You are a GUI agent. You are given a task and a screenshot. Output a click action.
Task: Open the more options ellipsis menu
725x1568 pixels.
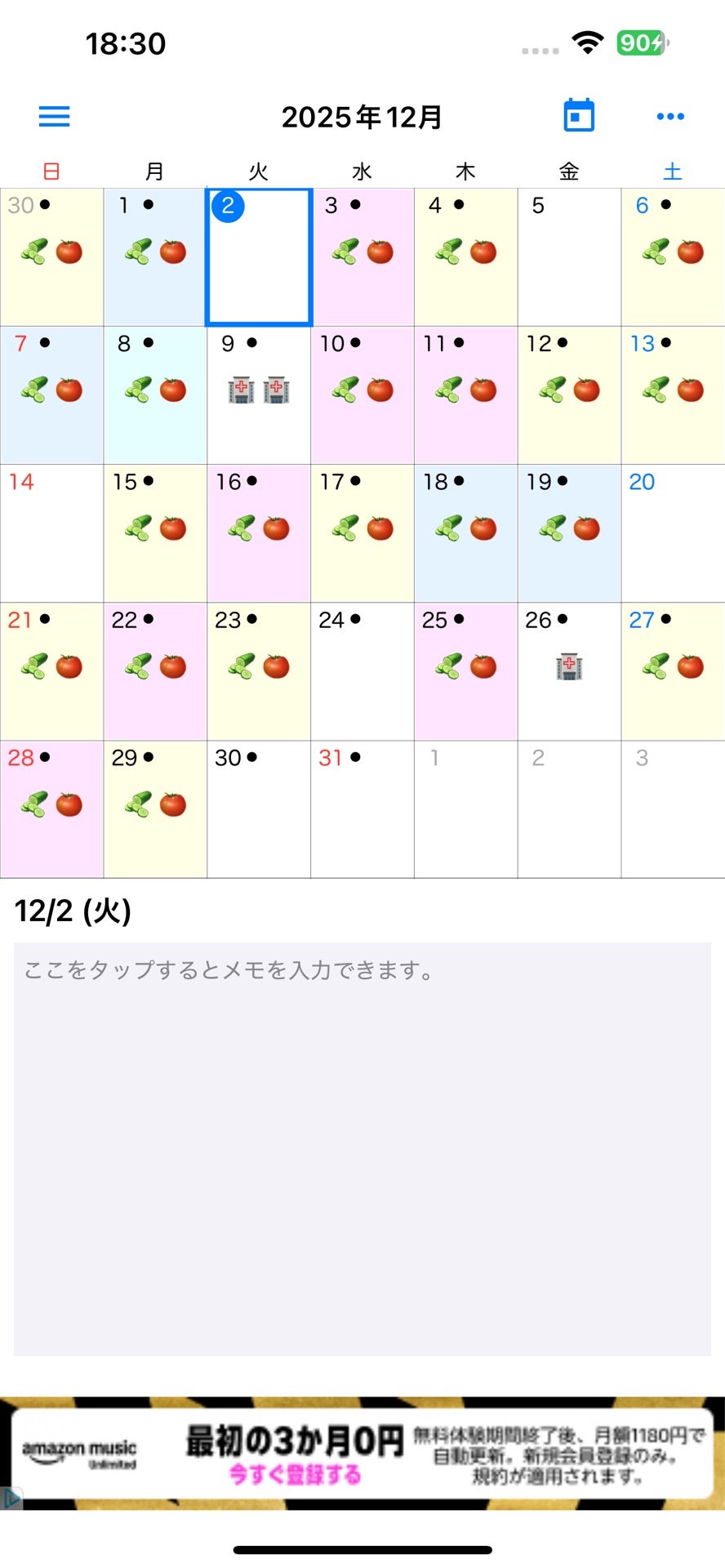[x=669, y=116]
